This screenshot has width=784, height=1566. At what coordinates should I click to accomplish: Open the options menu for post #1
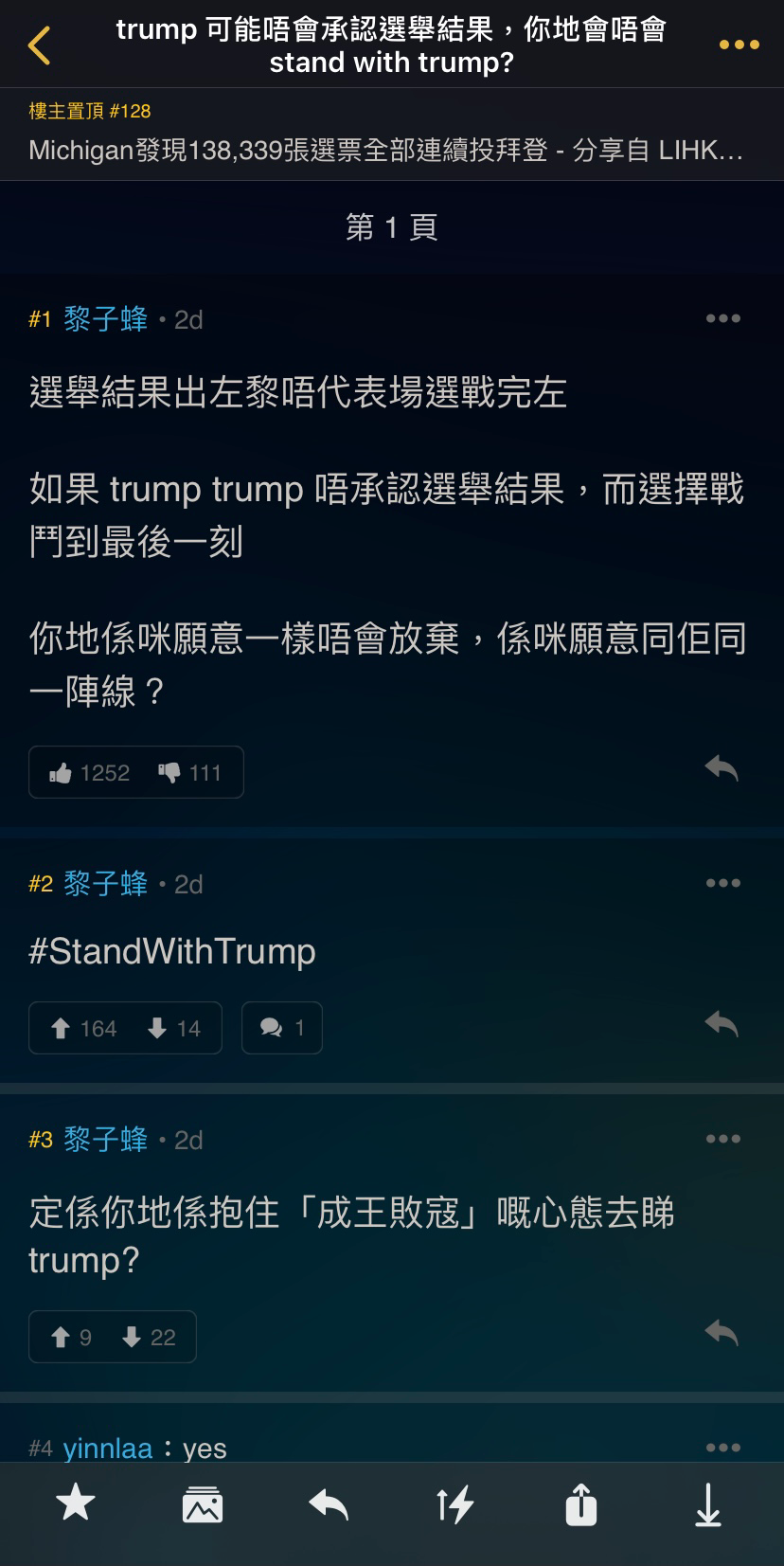click(x=722, y=319)
